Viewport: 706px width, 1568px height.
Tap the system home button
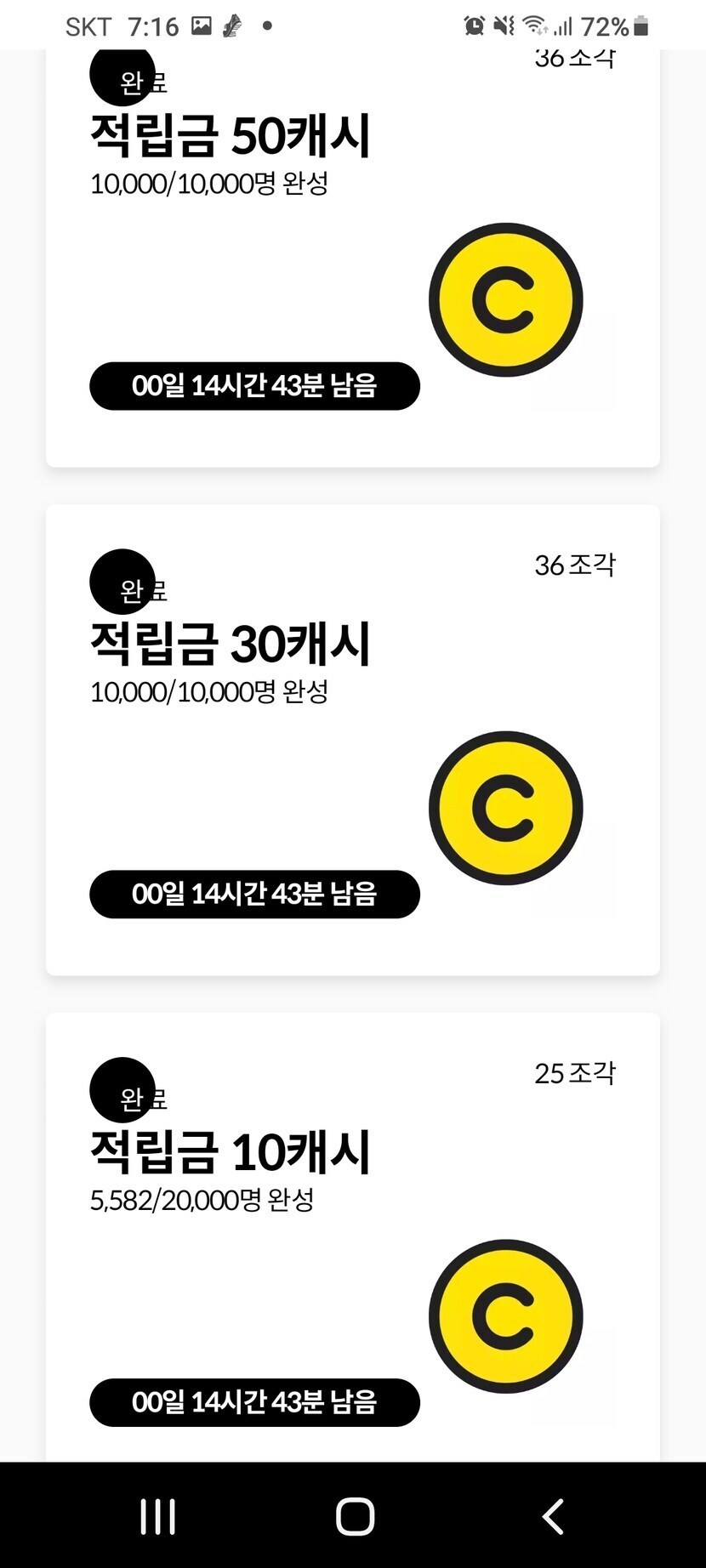354,1516
